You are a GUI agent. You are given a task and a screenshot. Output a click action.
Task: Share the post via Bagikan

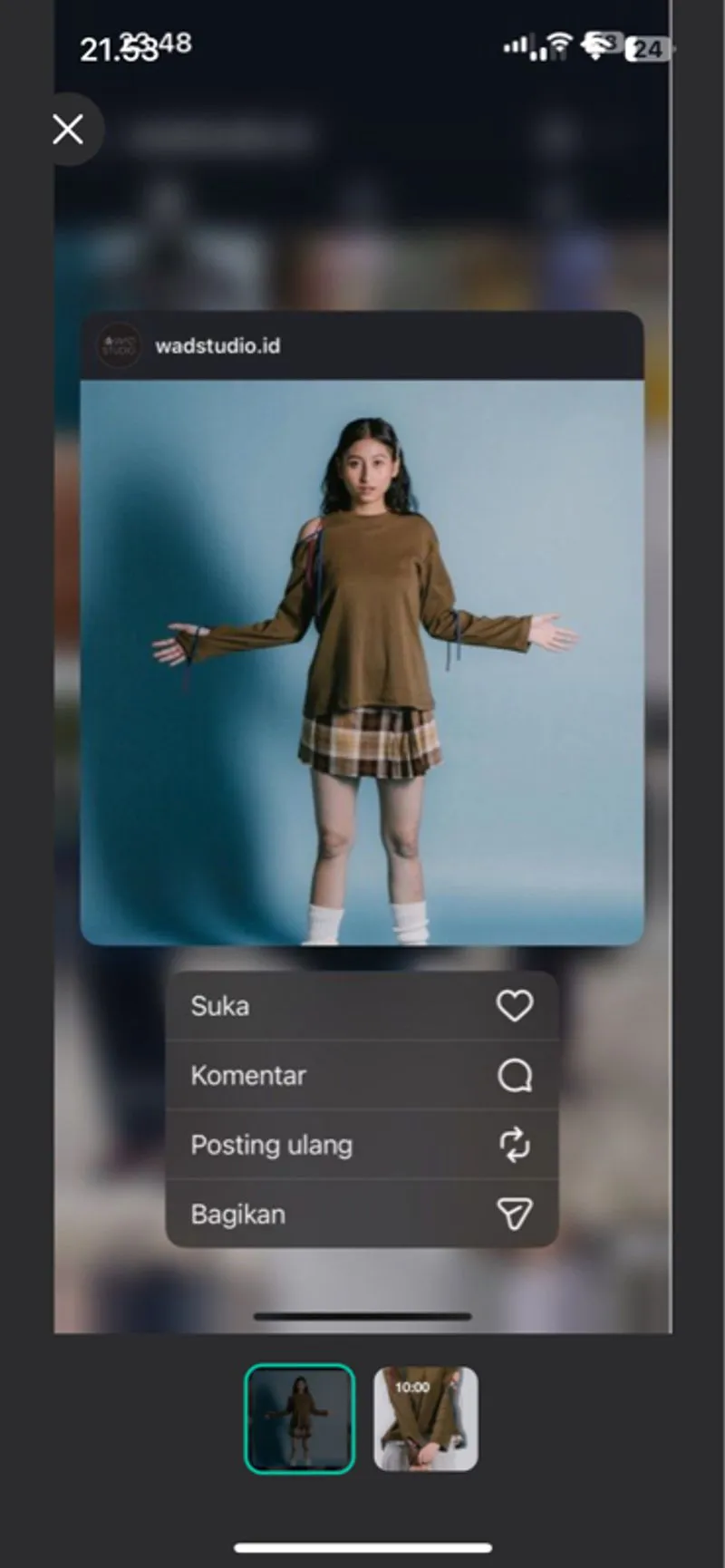tap(362, 1214)
